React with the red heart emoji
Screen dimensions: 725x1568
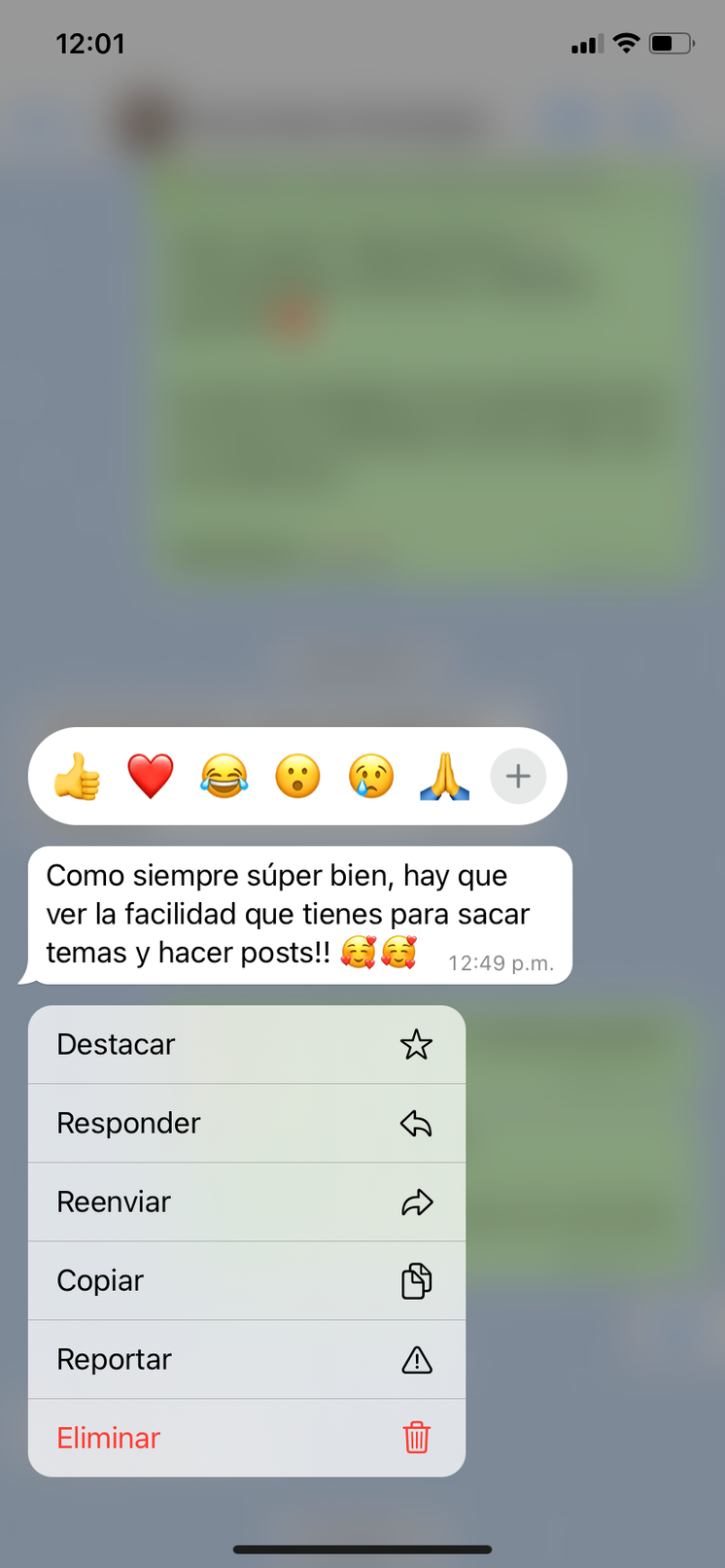point(151,777)
